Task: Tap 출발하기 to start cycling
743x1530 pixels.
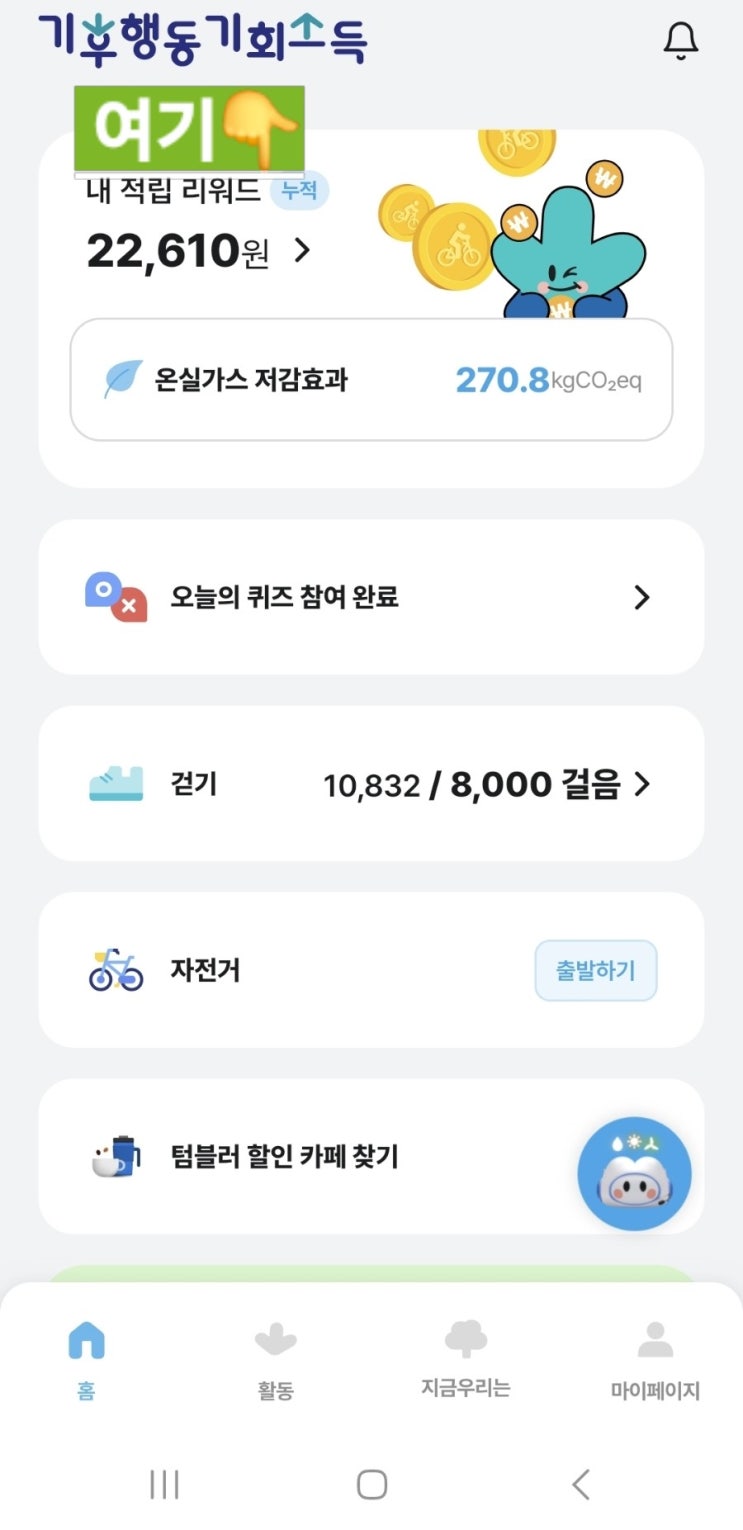Action: pyautogui.click(x=596, y=970)
